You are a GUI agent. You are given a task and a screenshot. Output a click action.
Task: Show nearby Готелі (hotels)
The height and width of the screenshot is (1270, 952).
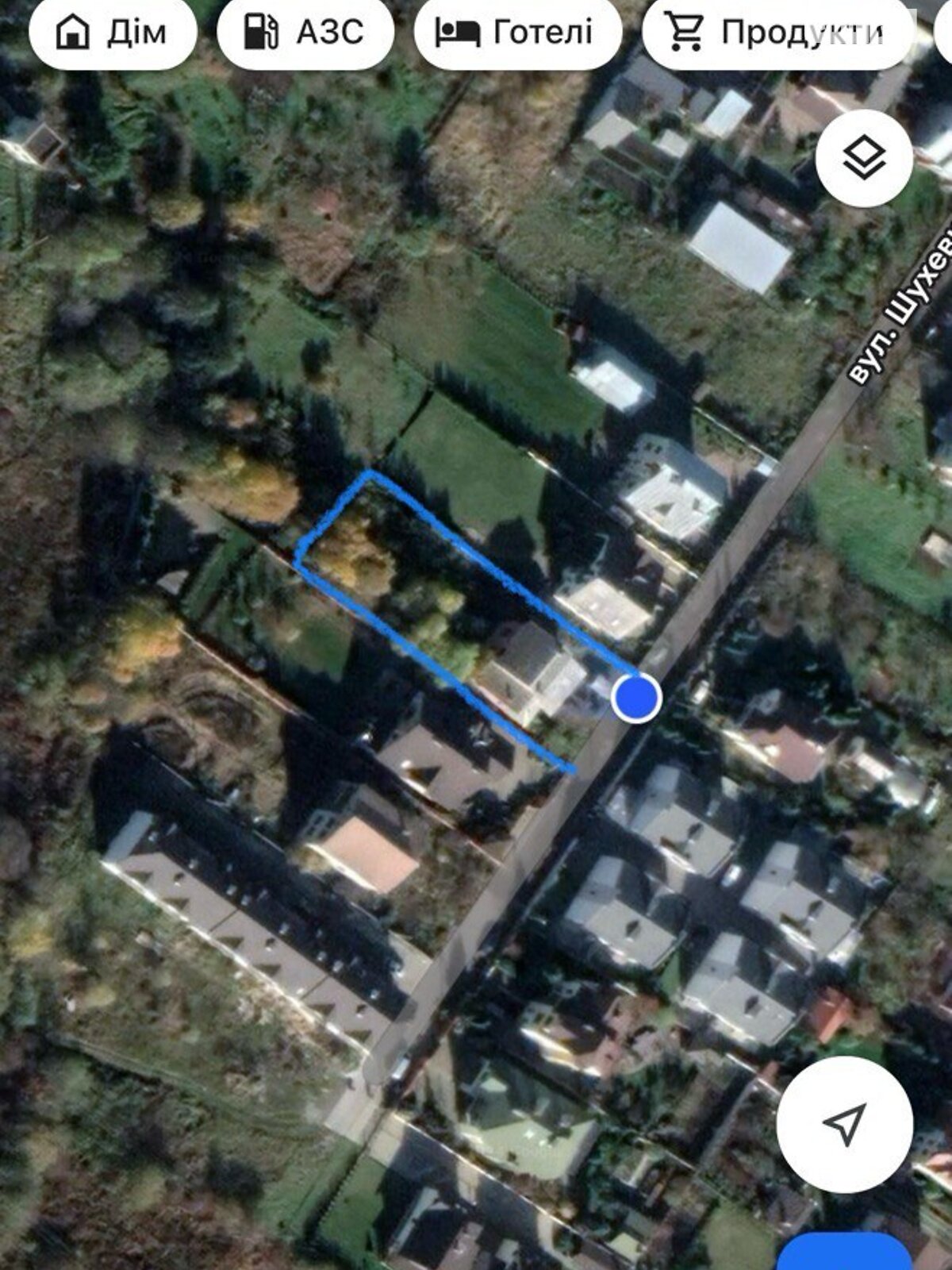pyautogui.click(x=514, y=33)
